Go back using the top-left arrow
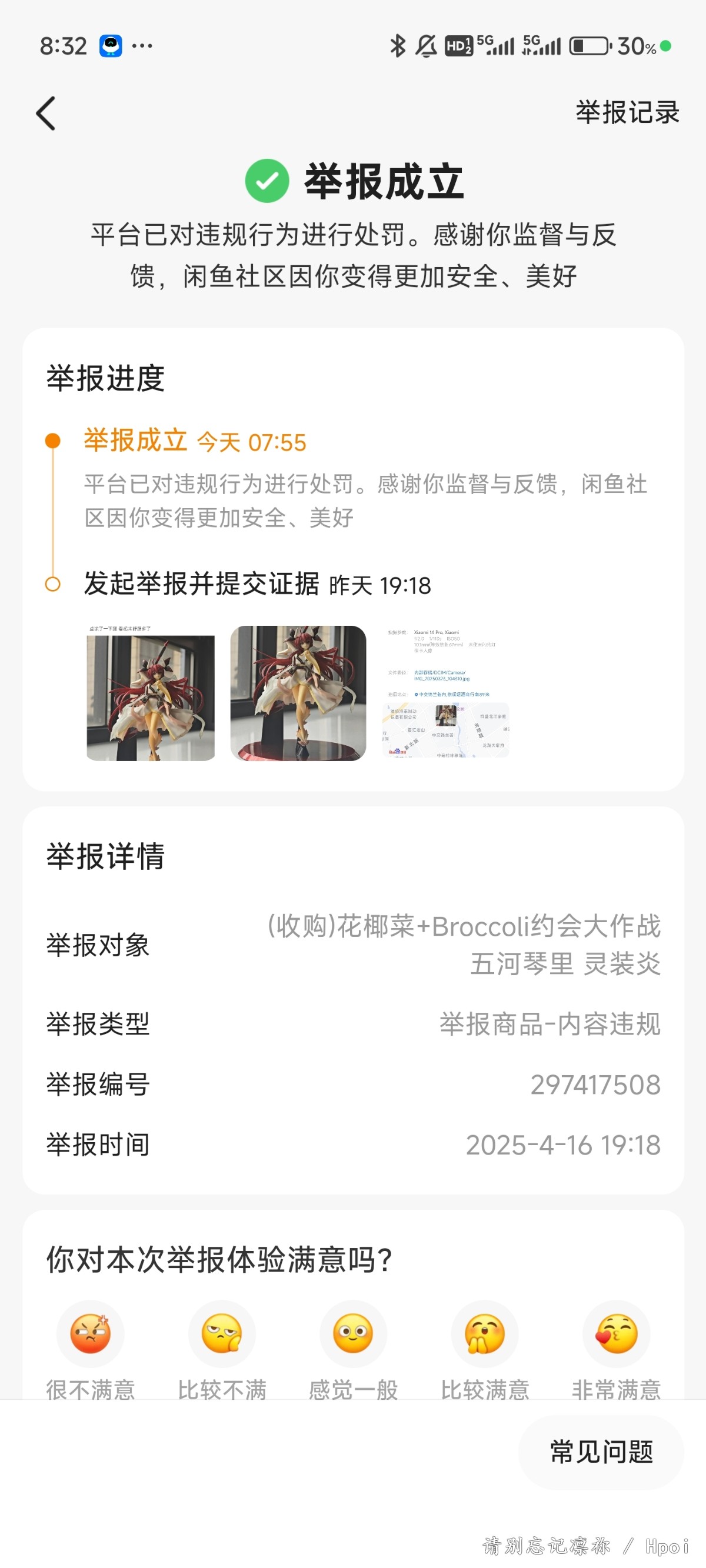 point(46,113)
